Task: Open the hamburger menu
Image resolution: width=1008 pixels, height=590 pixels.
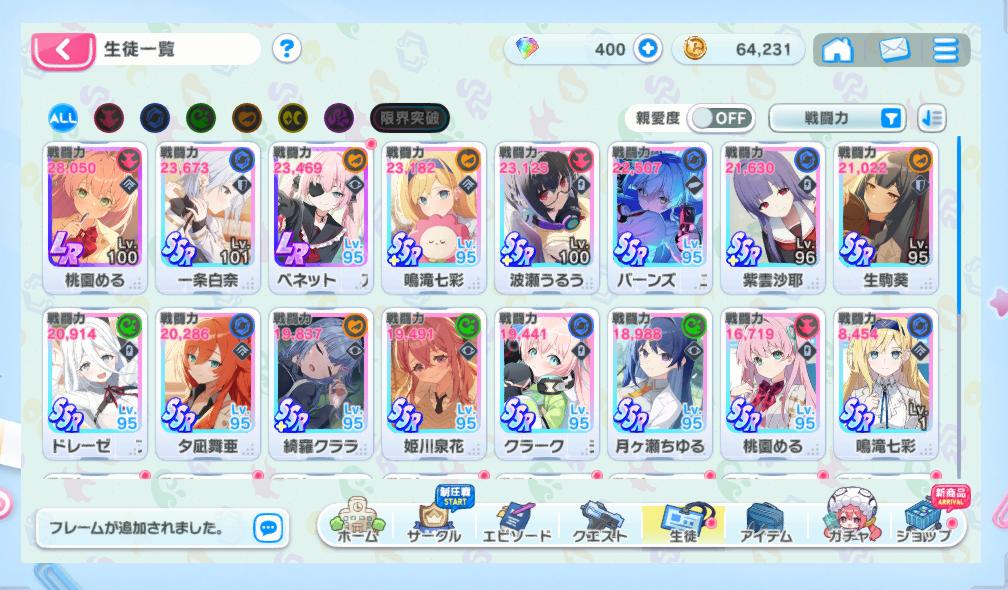Action: tap(945, 49)
